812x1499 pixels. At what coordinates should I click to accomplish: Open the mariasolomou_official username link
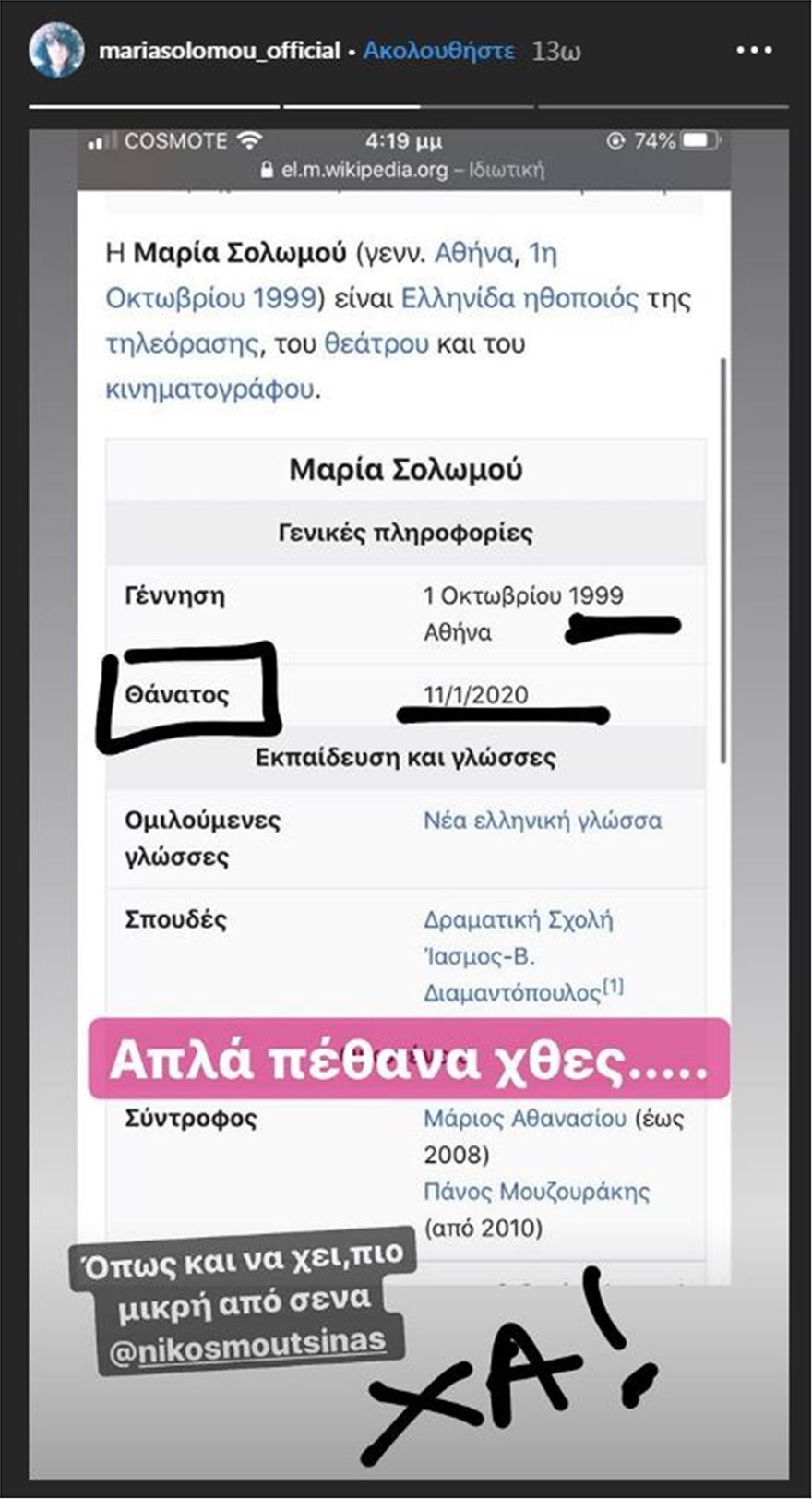tap(219, 51)
